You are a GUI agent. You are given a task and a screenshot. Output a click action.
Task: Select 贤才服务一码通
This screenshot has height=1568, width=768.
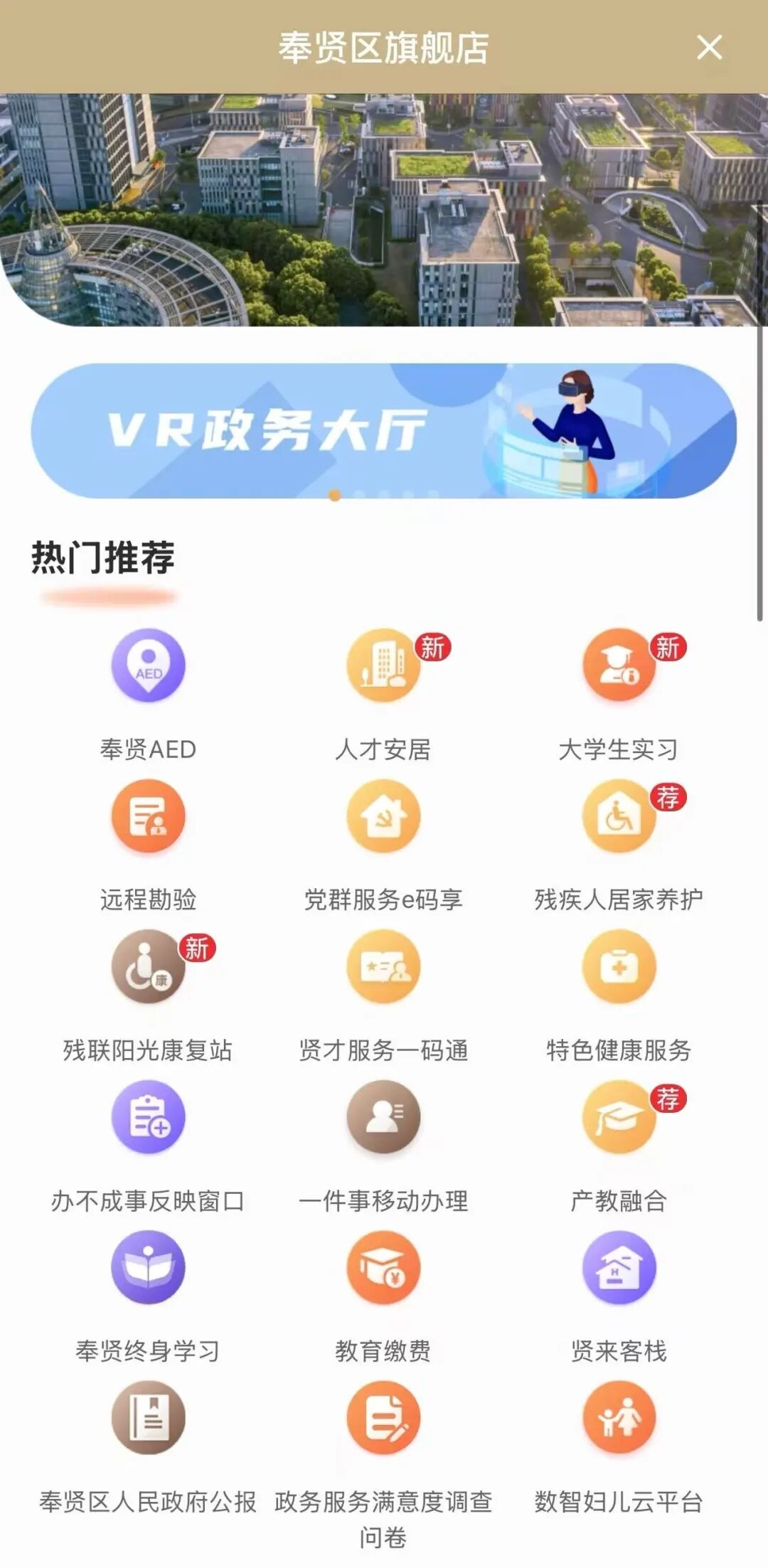[383, 966]
